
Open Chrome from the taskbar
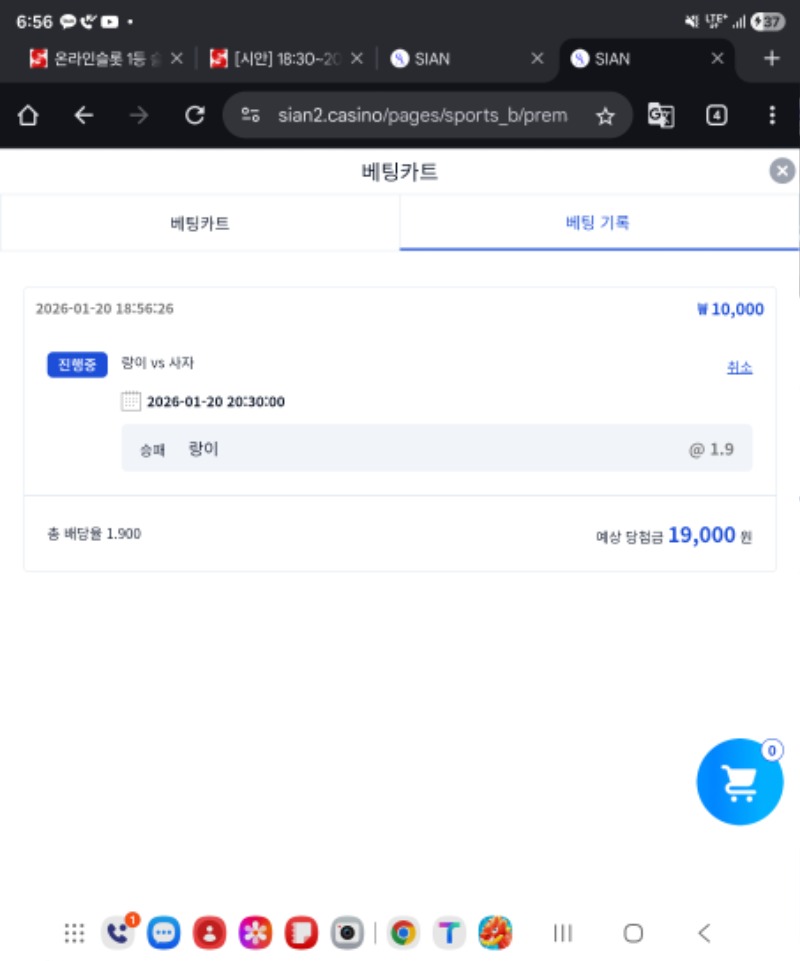[x=403, y=933]
